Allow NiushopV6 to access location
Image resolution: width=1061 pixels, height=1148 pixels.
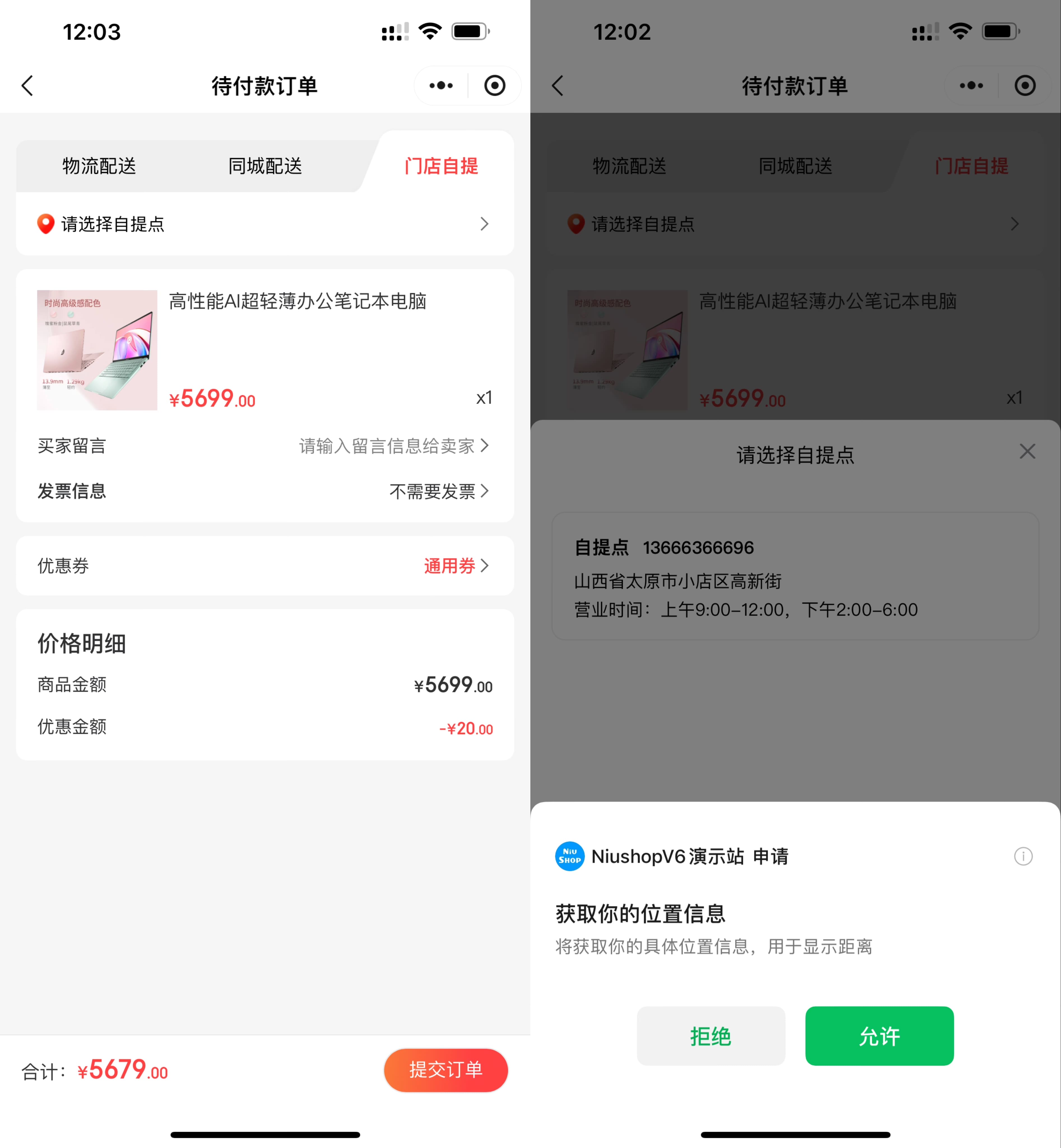tap(879, 1036)
